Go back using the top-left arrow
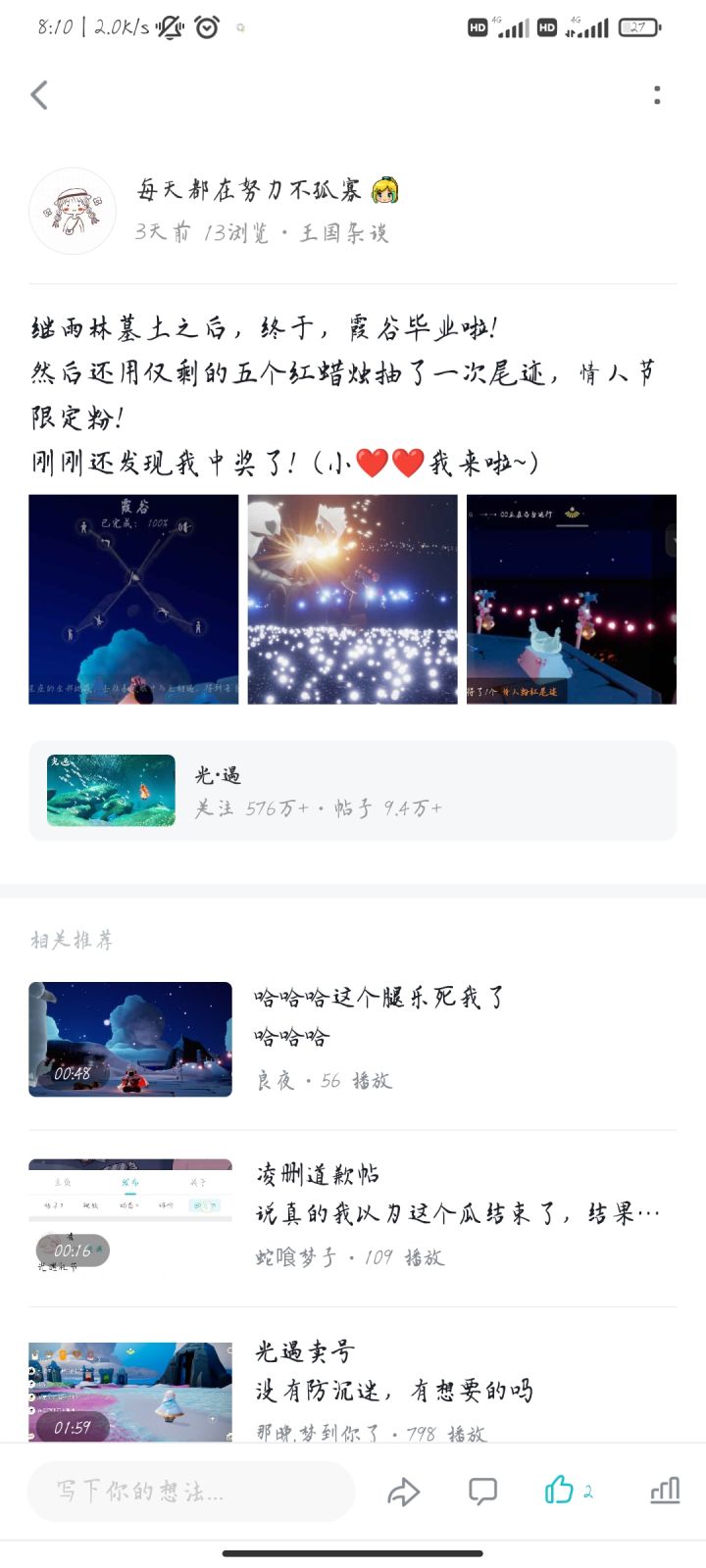 pyautogui.click(x=39, y=95)
